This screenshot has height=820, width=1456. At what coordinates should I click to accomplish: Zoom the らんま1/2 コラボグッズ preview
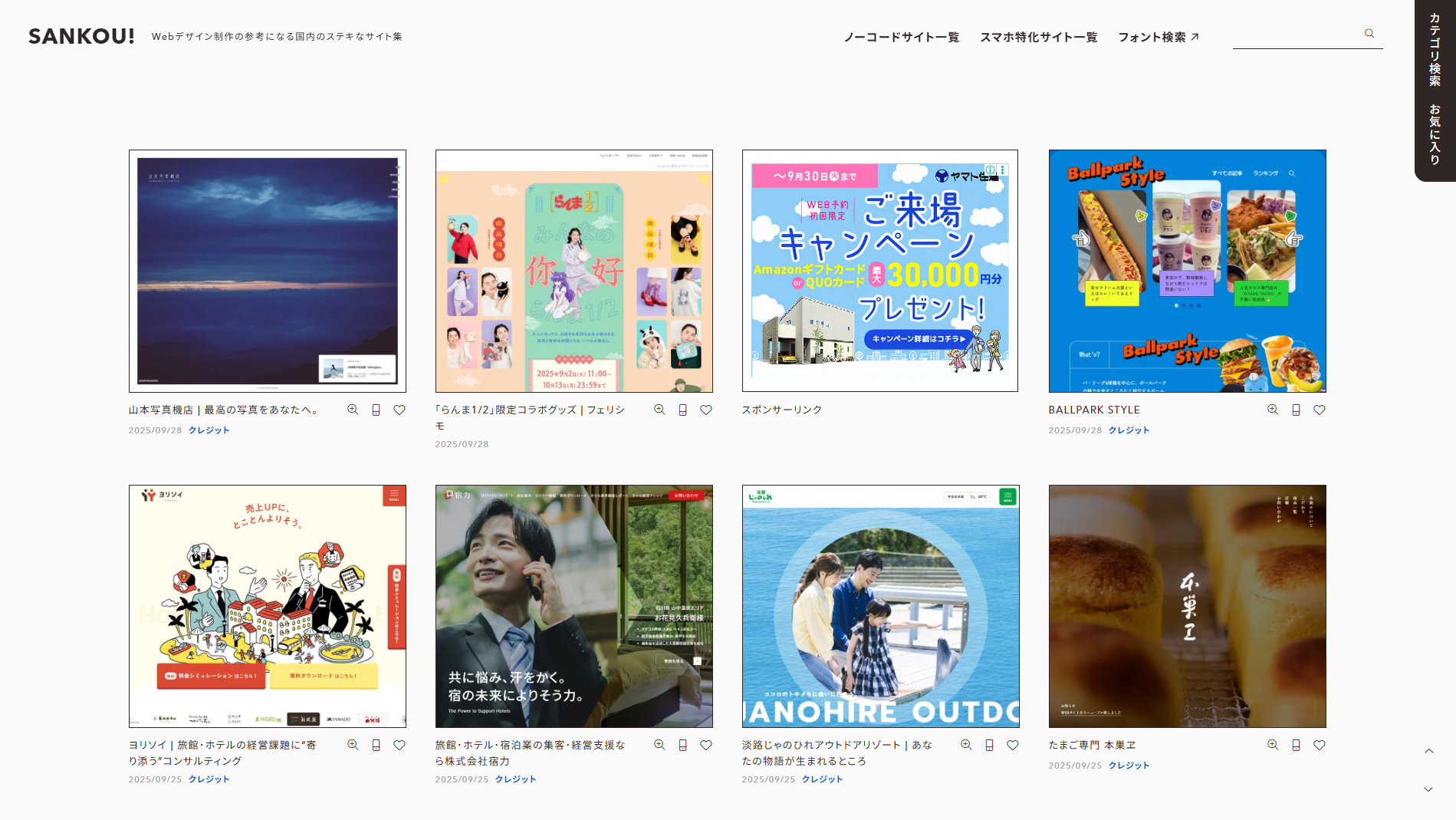pyautogui.click(x=659, y=410)
